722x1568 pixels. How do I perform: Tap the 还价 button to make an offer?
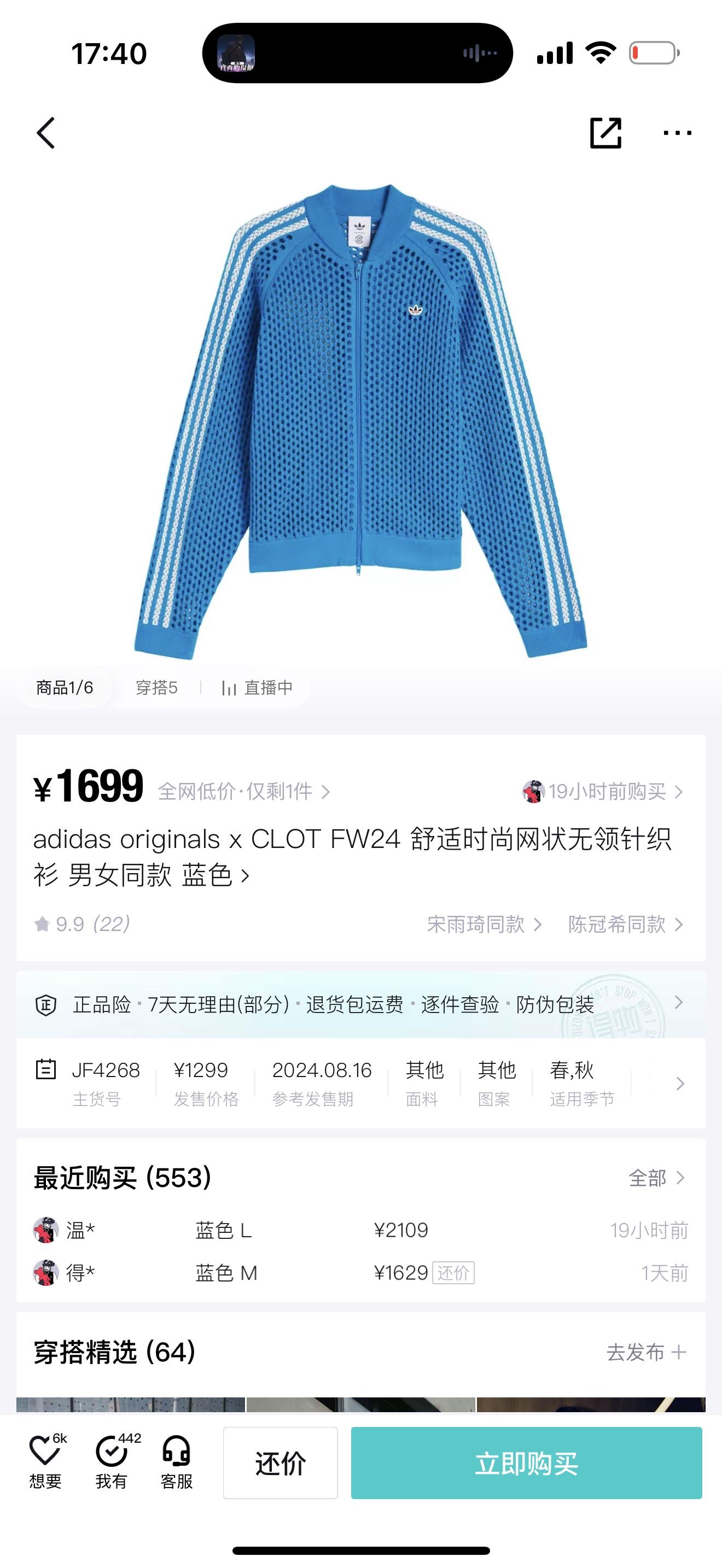[x=280, y=1462]
